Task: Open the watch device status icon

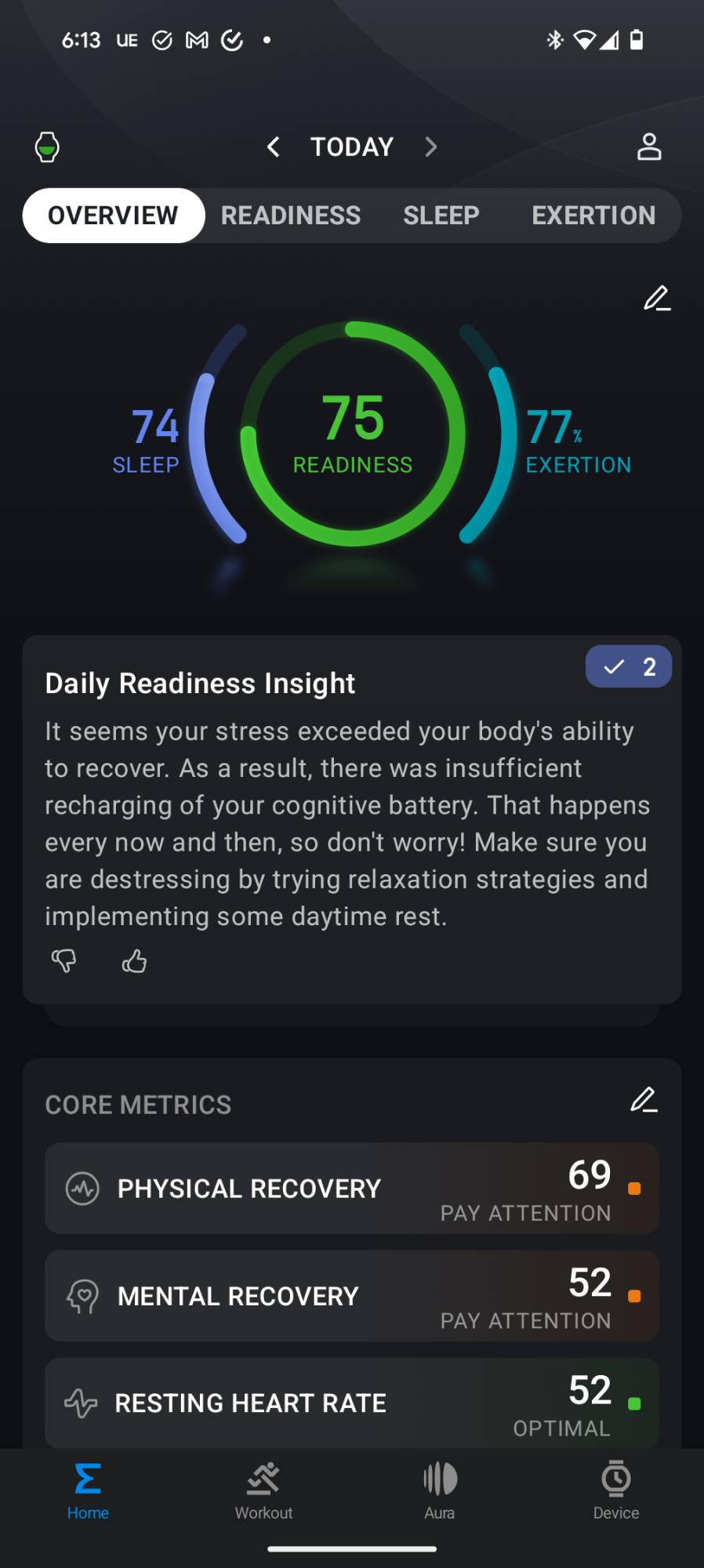Action: coord(47,147)
